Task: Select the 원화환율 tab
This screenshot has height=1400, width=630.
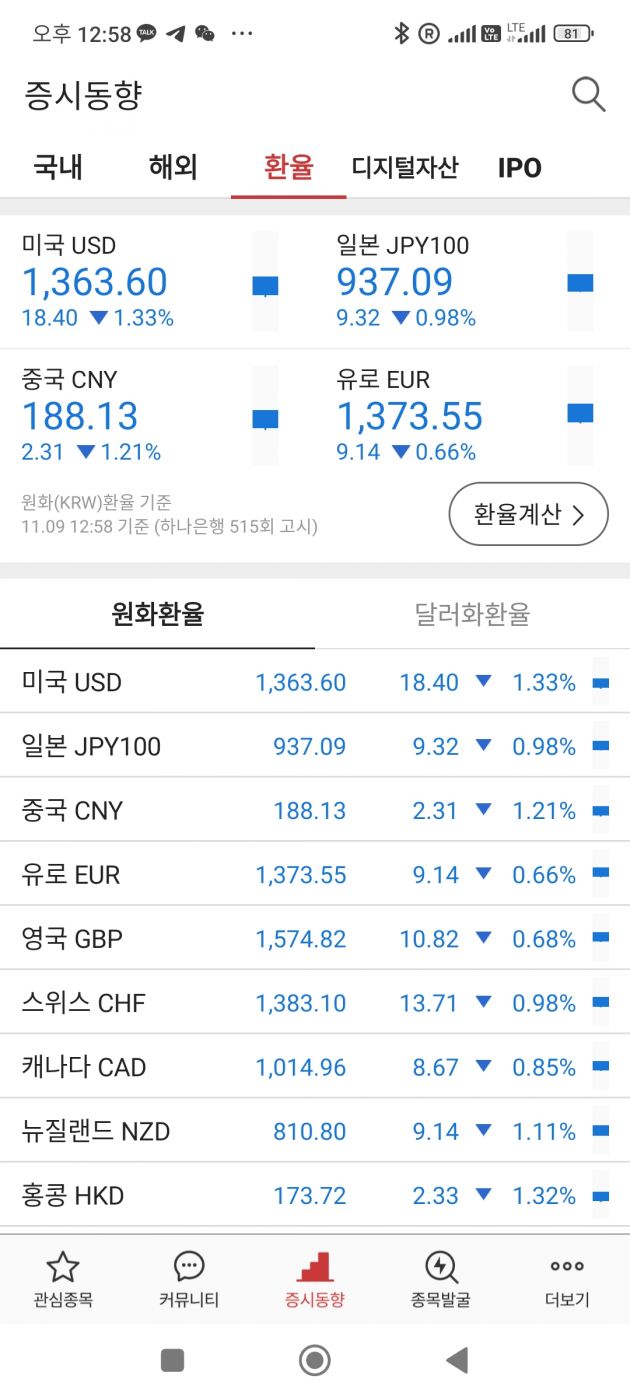Action: tap(157, 614)
